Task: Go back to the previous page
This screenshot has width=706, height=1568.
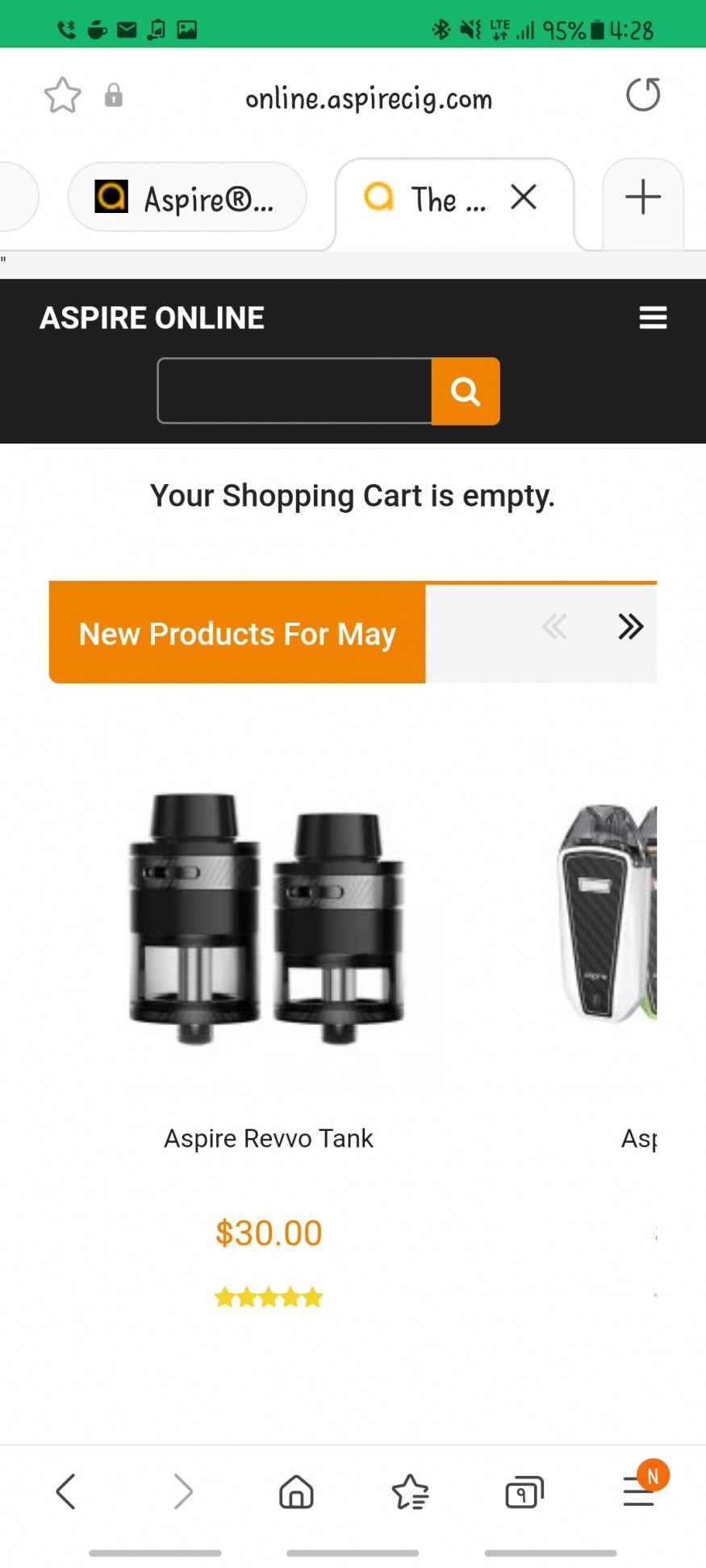Action: (66, 1491)
